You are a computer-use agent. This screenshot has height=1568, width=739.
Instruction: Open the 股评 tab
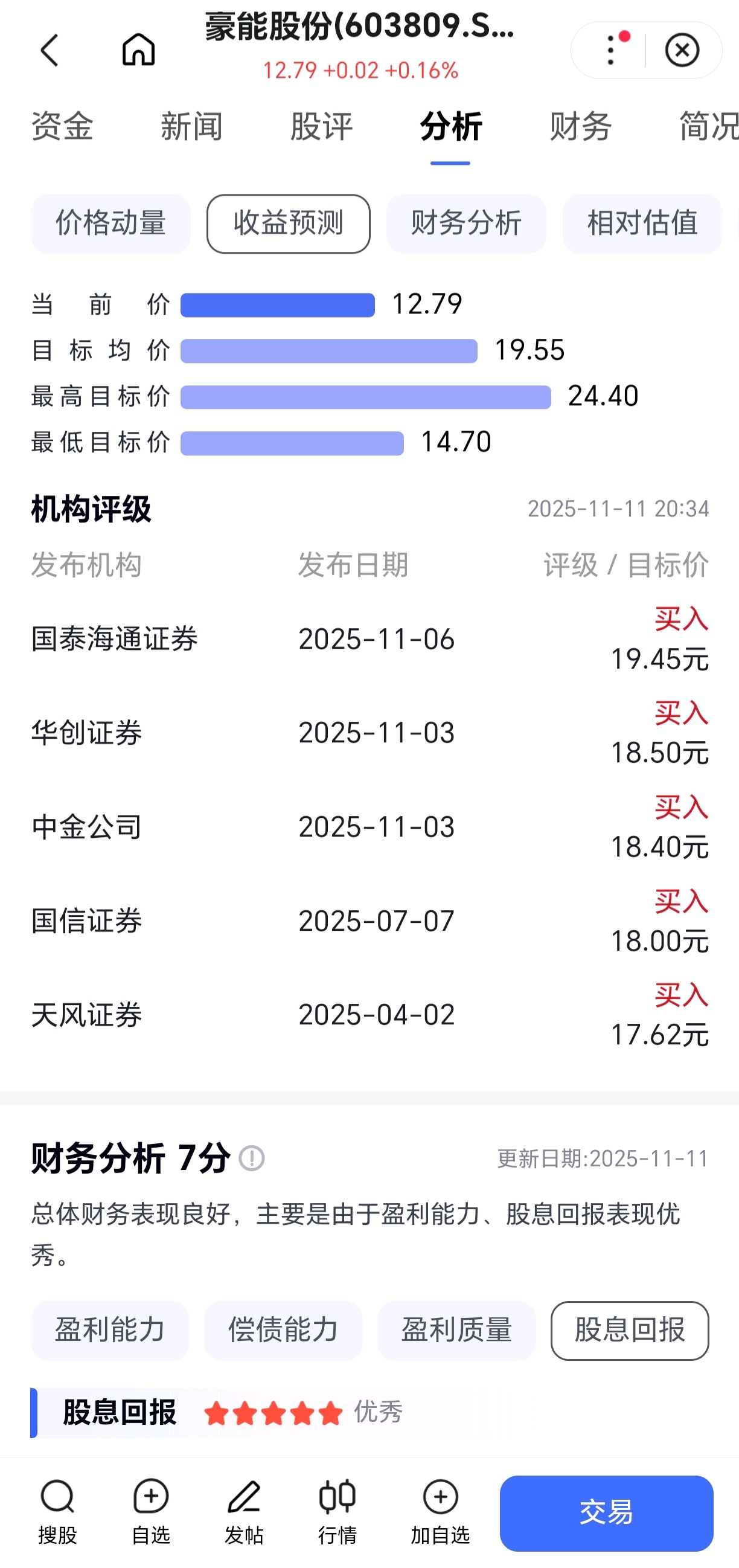[321, 127]
